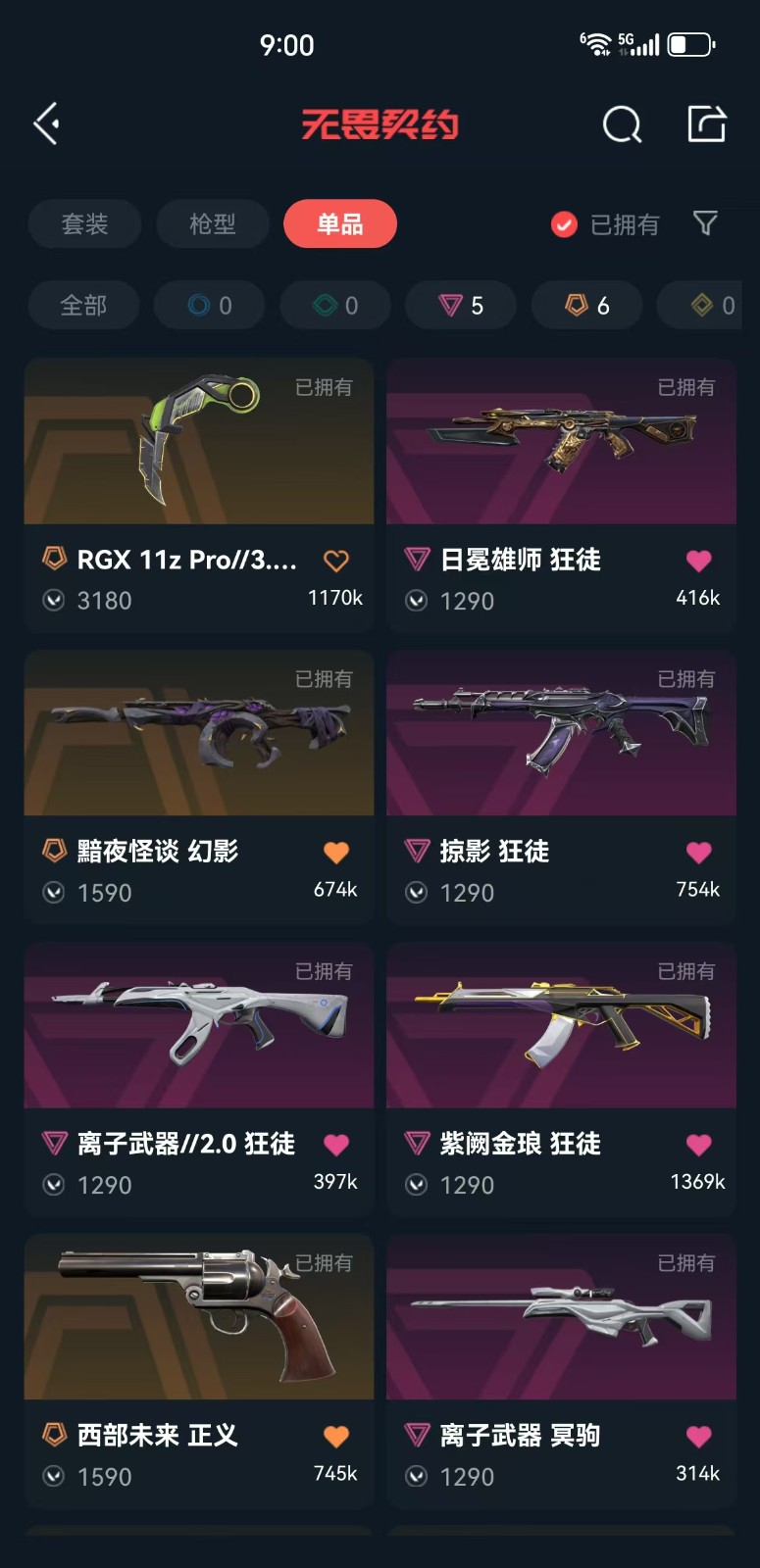Open the funnel filter options
Viewport: 760px width, 1568px height.
(705, 223)
